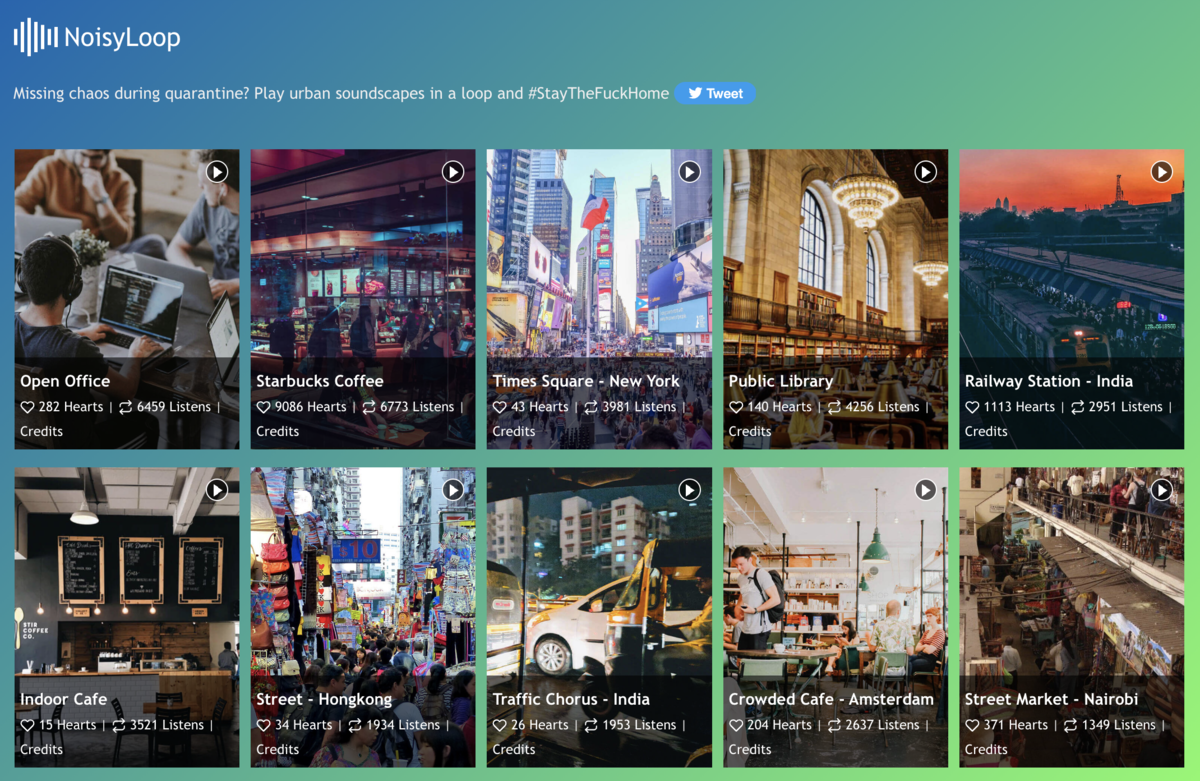Heart the Open Office soundscape
This screenshot has height=781, width=1200.
(x=28, y=407)
